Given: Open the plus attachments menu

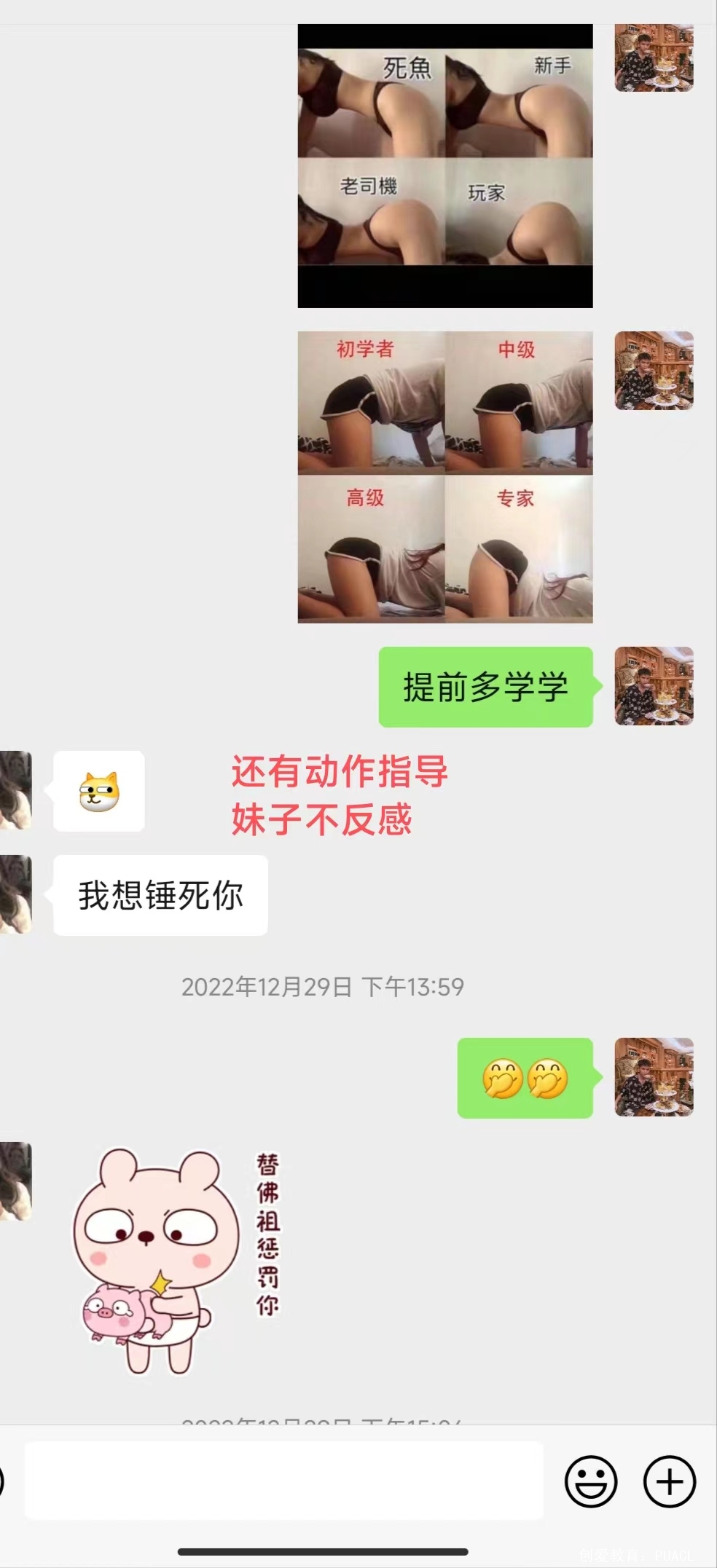Looking at the screenshot, I should (669, 1481).
